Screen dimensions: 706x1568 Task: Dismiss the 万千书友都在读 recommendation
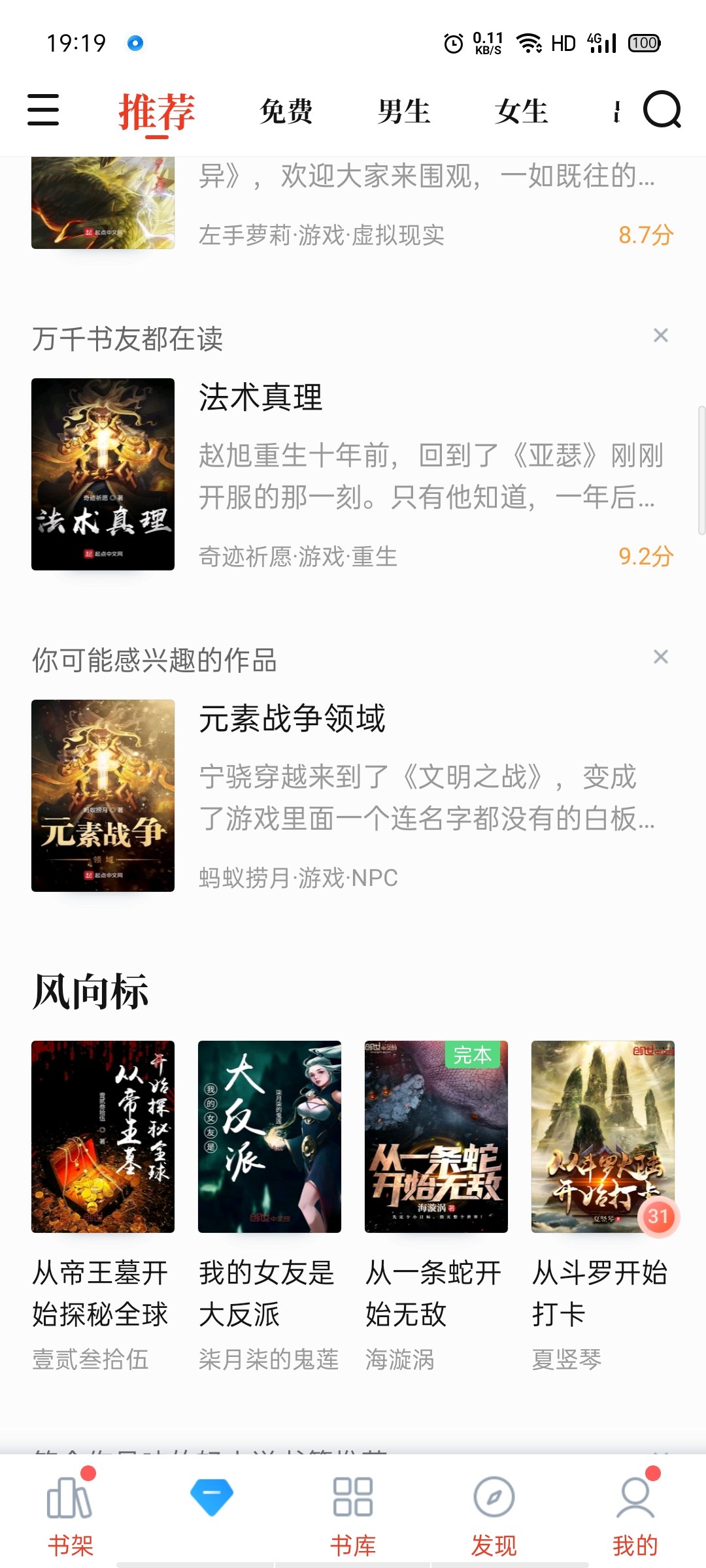point(660,336)
